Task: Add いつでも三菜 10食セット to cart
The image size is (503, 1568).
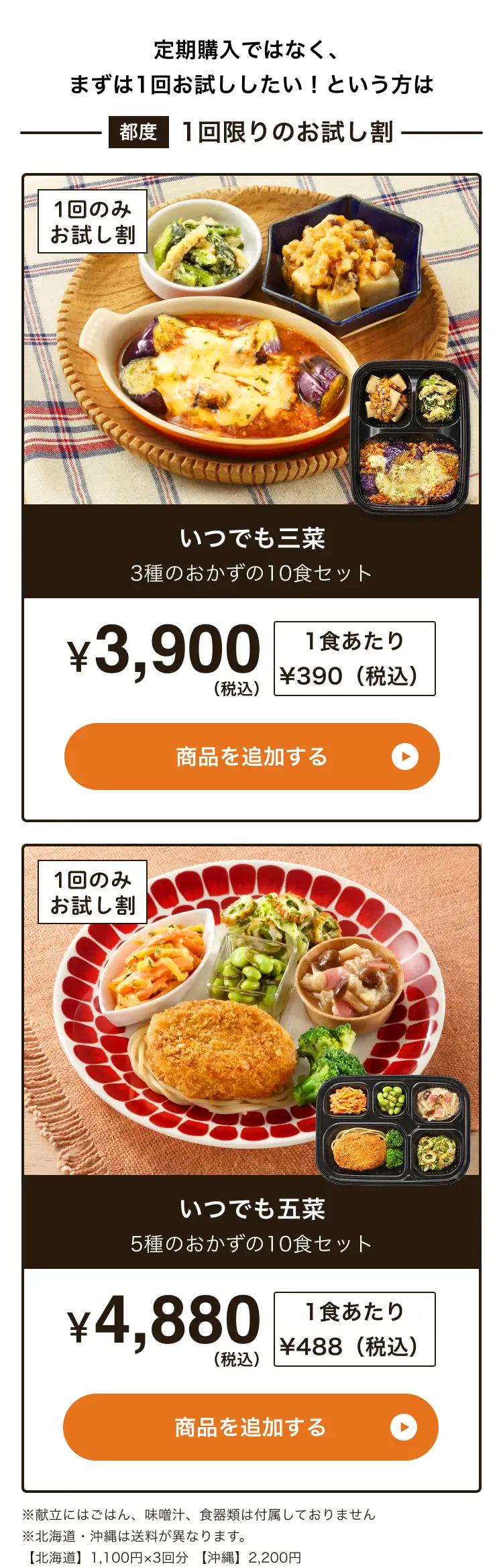Action: [x=251, y=757]
